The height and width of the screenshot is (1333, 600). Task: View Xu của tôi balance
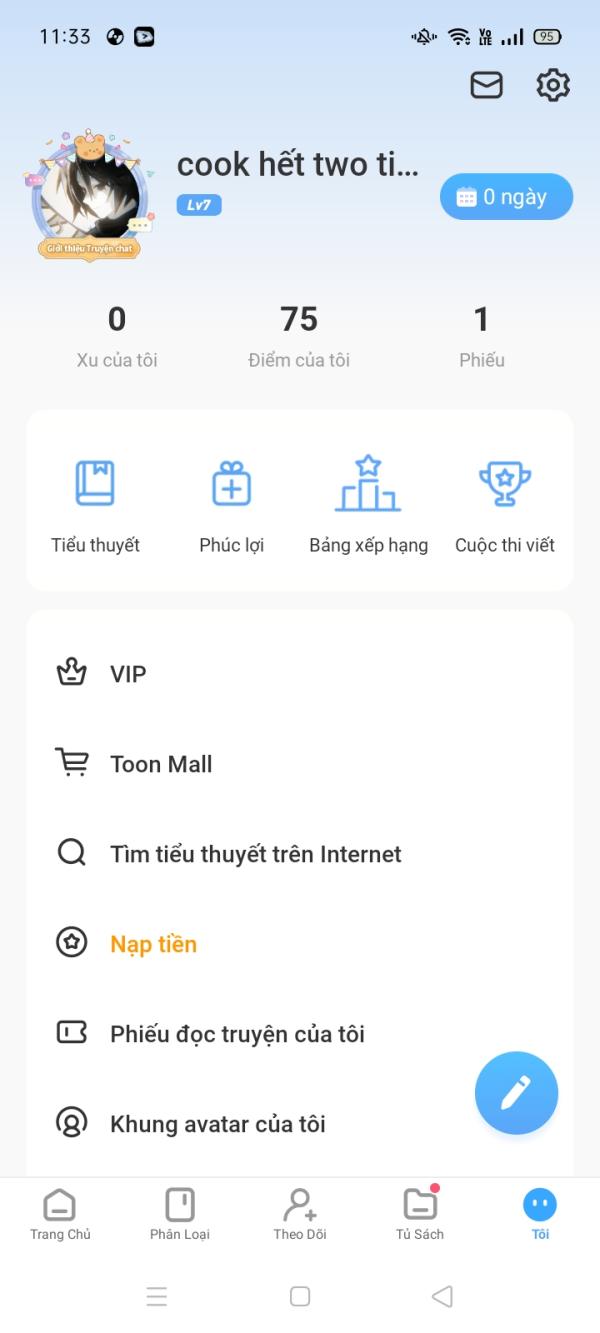117,337
